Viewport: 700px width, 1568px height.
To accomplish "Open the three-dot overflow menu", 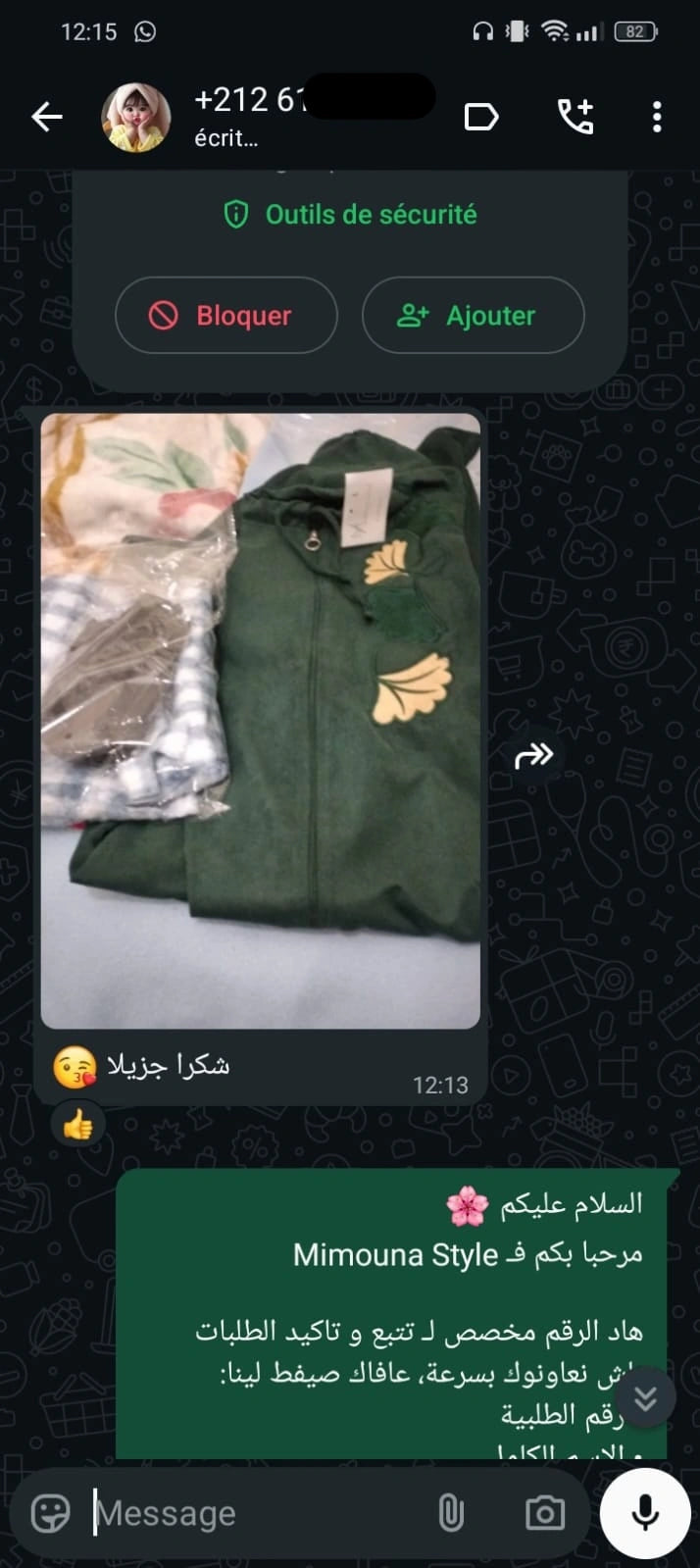I will click(657, 118).
